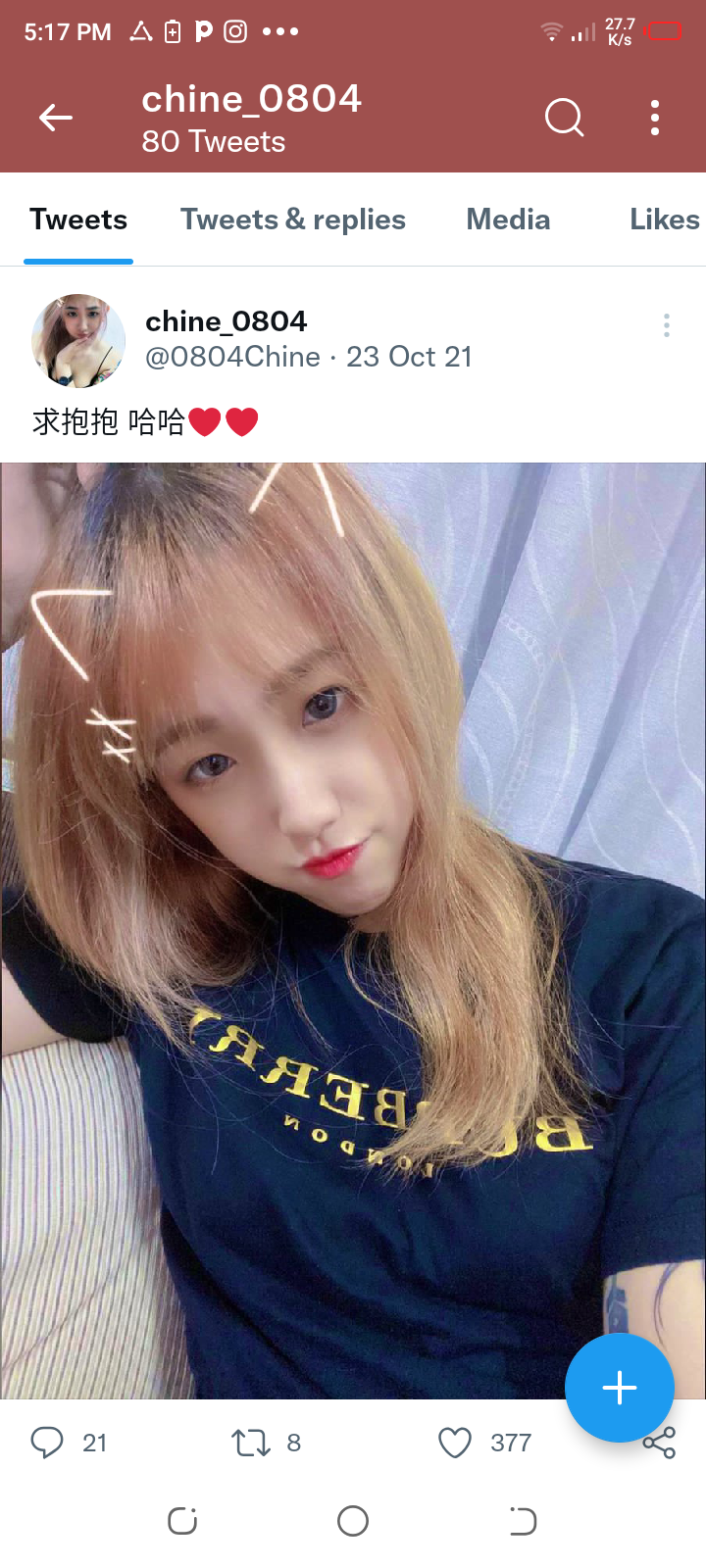Switch to the Tweets & replies tab
Viewport: 706px width, 1568px height.
click(292, 220)
